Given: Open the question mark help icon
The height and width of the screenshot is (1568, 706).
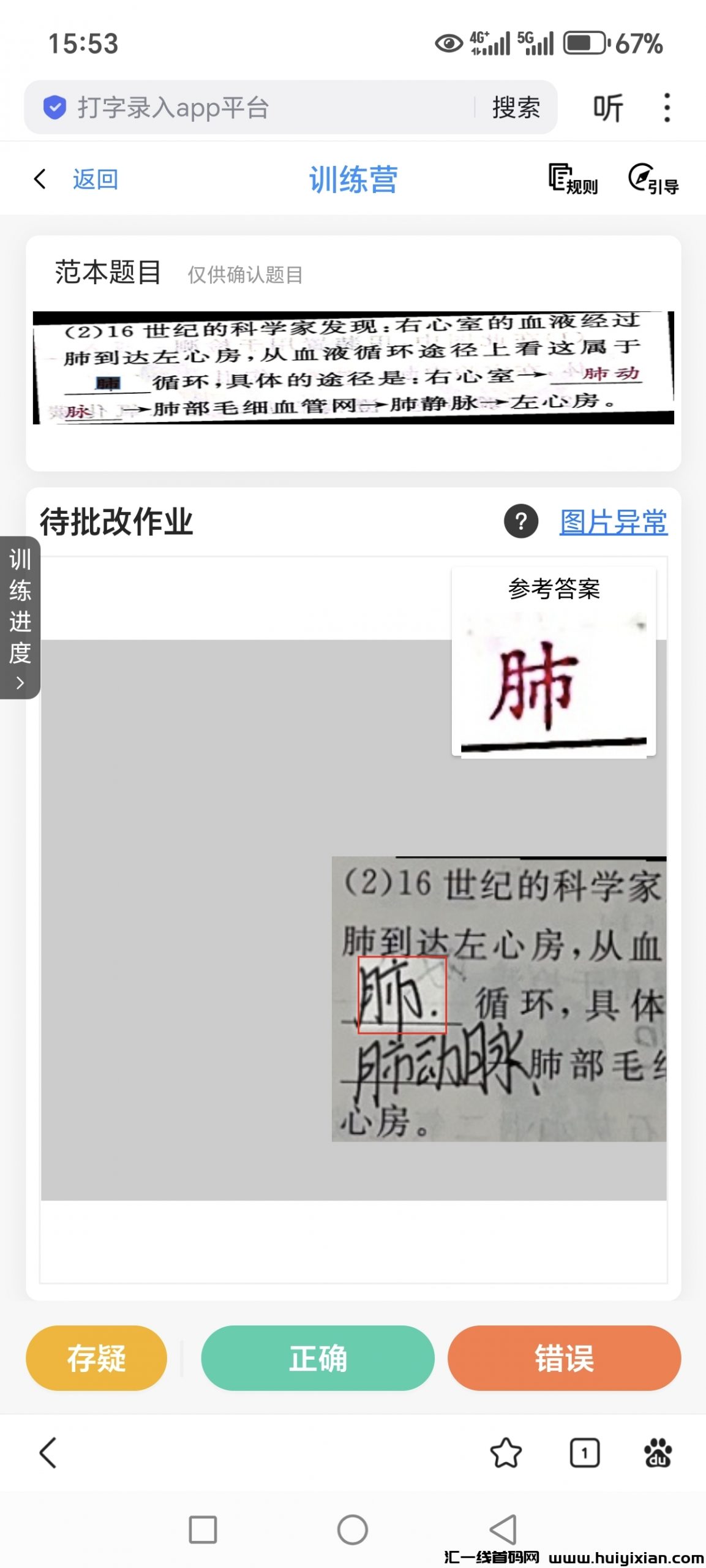Looking at the screenshot, I should click(x=520, y=521).
